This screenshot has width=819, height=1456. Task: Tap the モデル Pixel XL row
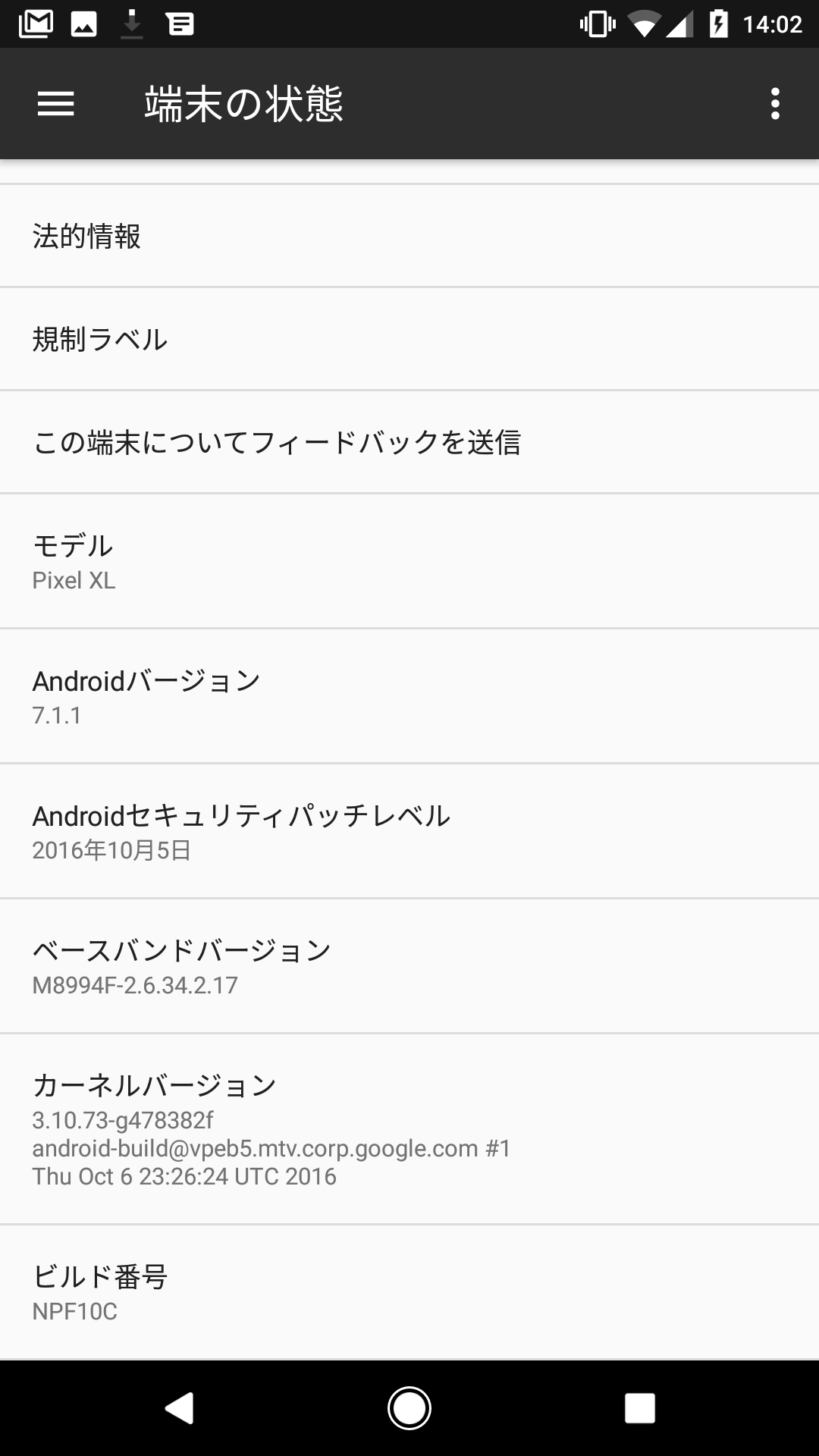[x=409, y=561]
